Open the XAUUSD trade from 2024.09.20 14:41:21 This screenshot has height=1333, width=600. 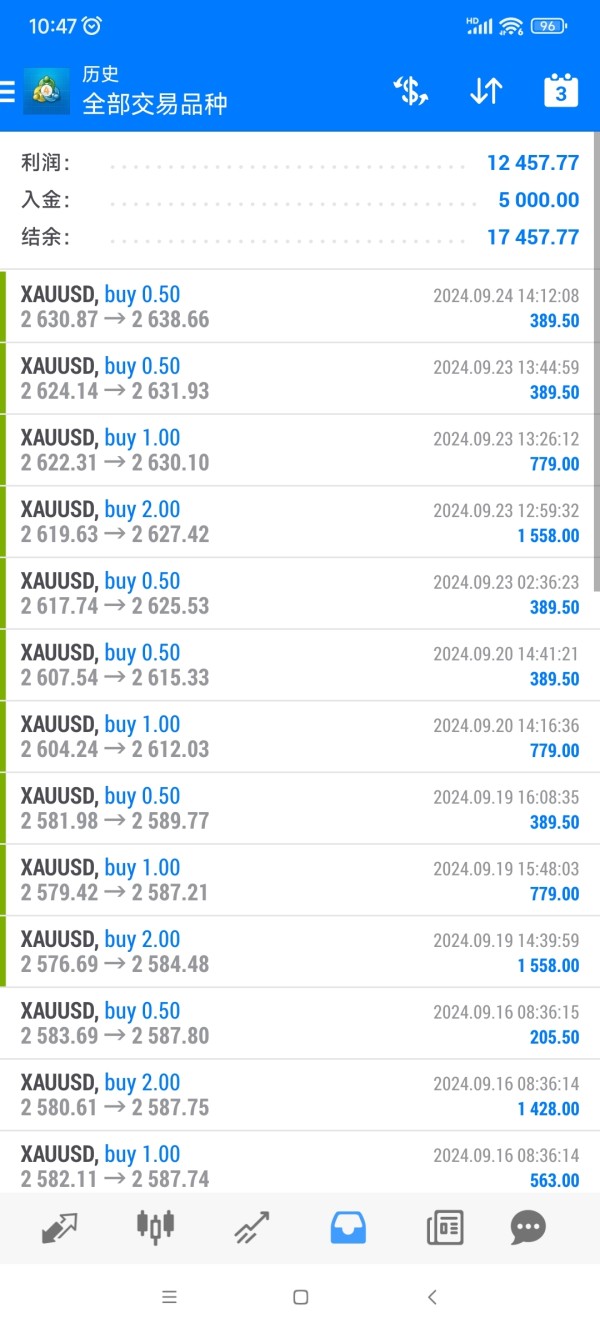coord(300,665)
